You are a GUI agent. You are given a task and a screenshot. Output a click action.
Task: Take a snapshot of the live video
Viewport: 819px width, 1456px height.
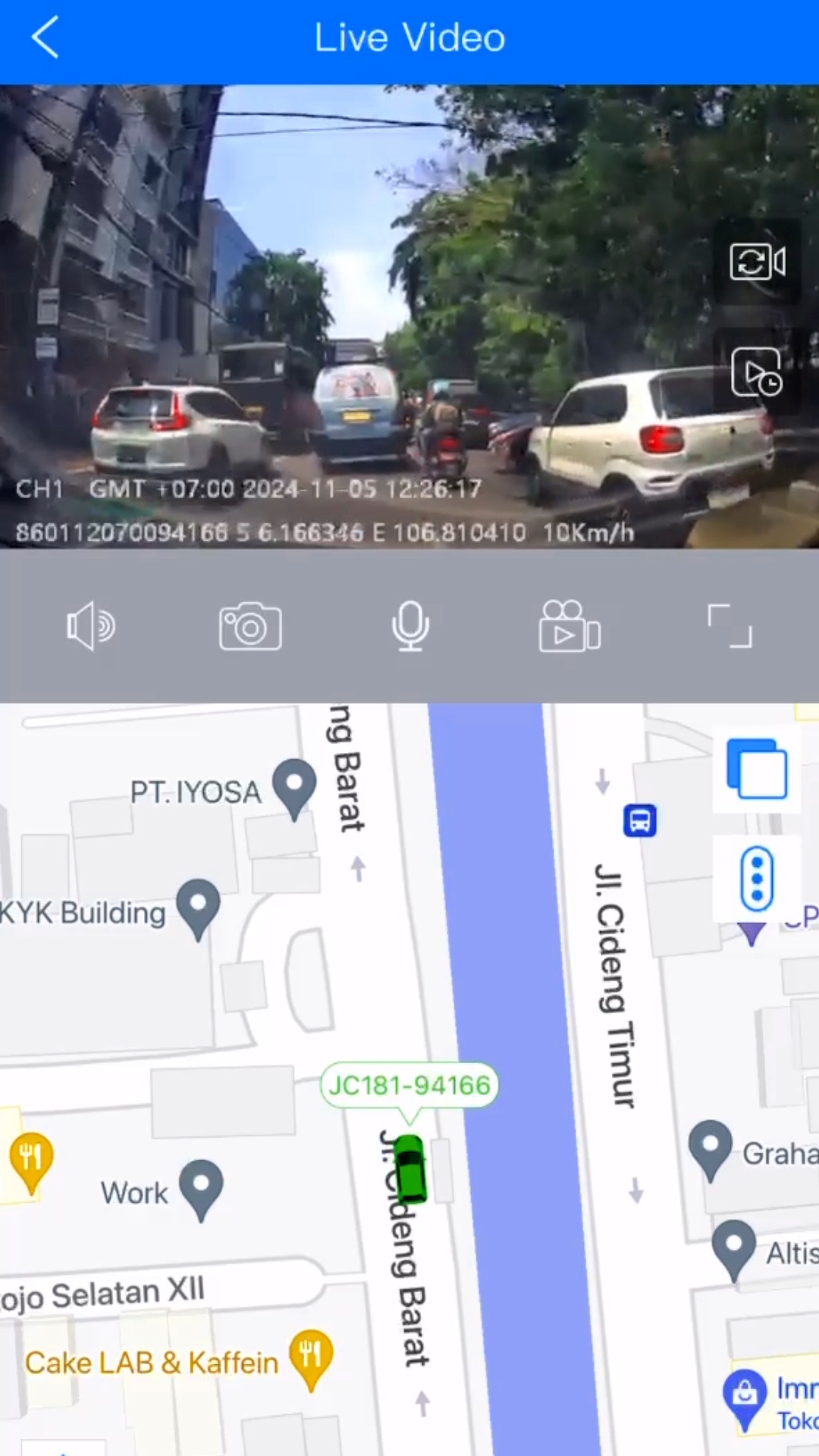250,626
